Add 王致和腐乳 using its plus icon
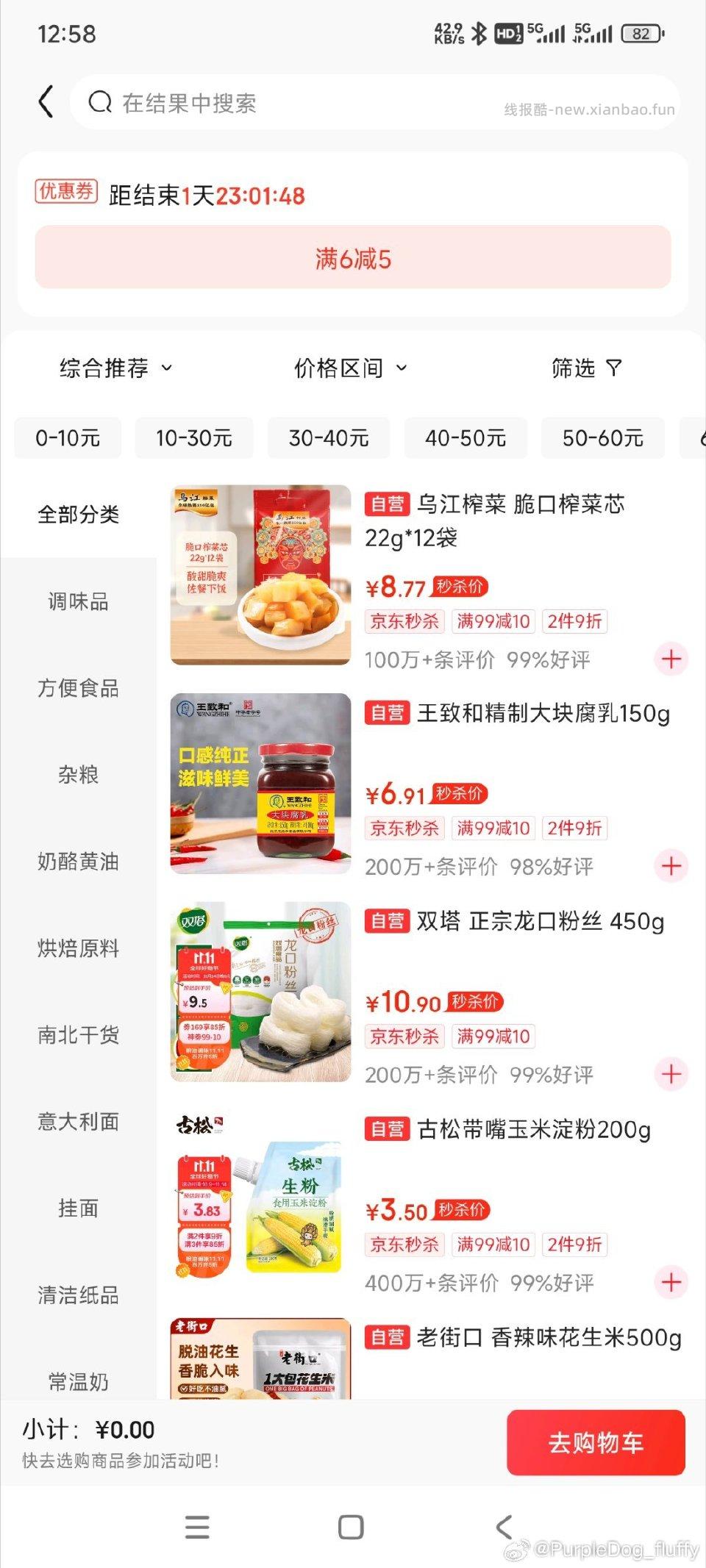 click(x=671, y=867)
